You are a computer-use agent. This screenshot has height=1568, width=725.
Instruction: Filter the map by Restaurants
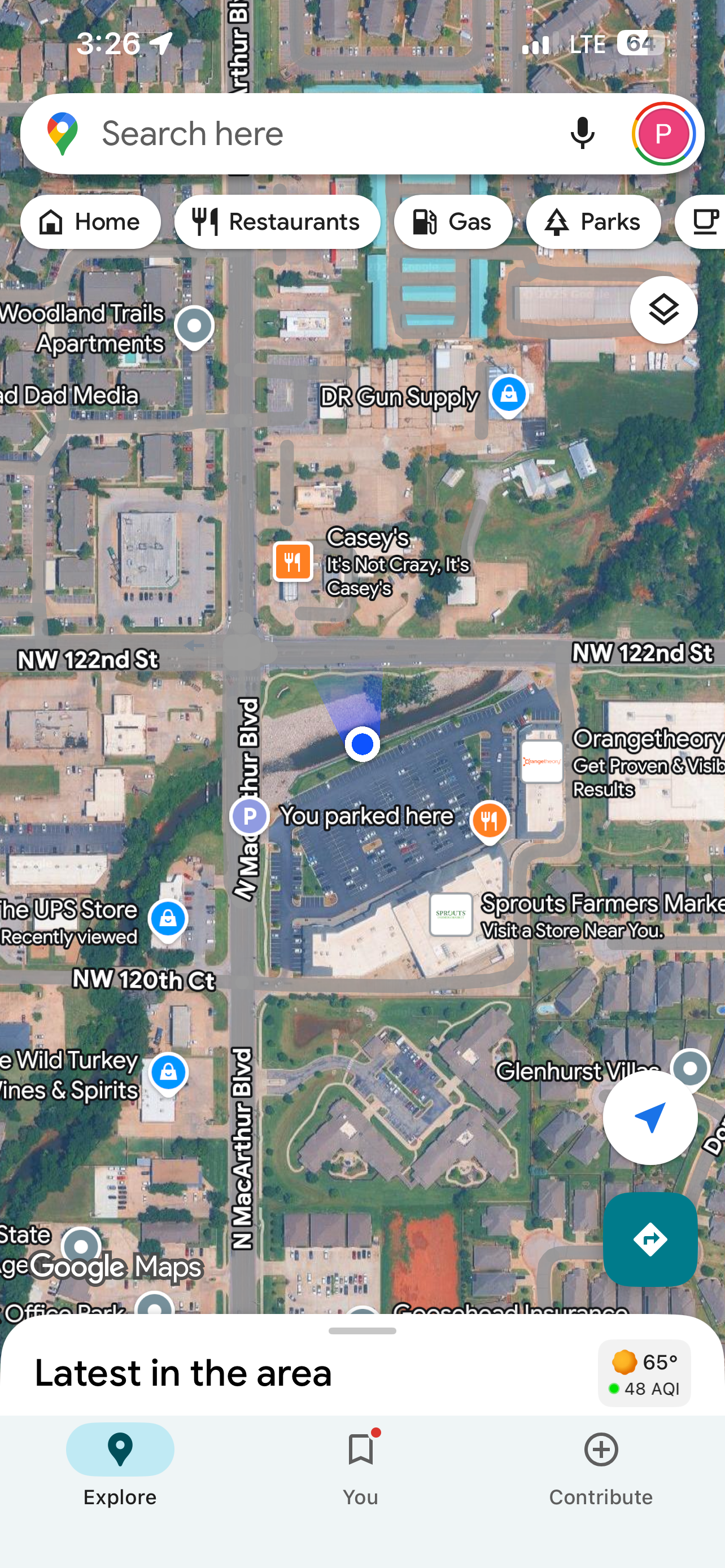(277, 222)
